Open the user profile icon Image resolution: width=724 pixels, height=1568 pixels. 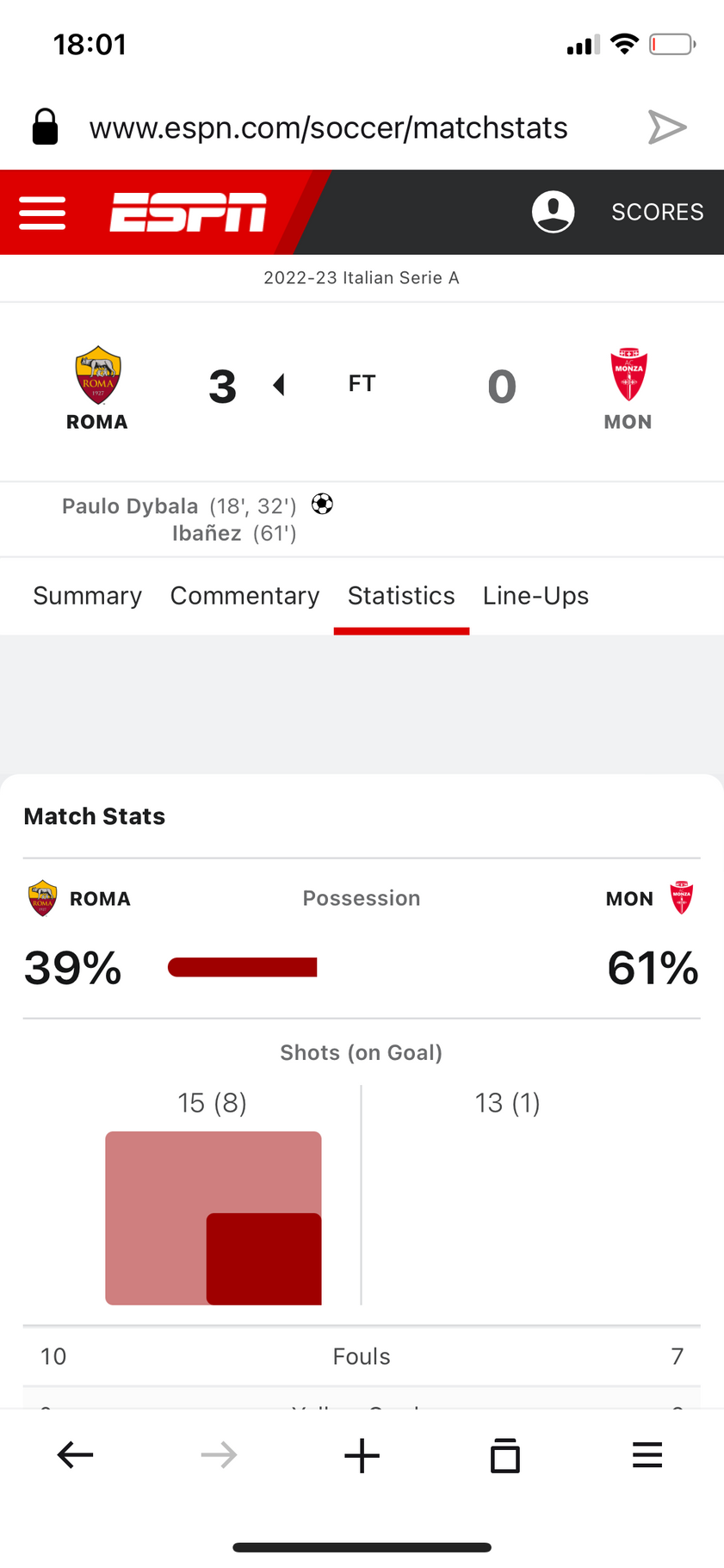click(553, 212)
